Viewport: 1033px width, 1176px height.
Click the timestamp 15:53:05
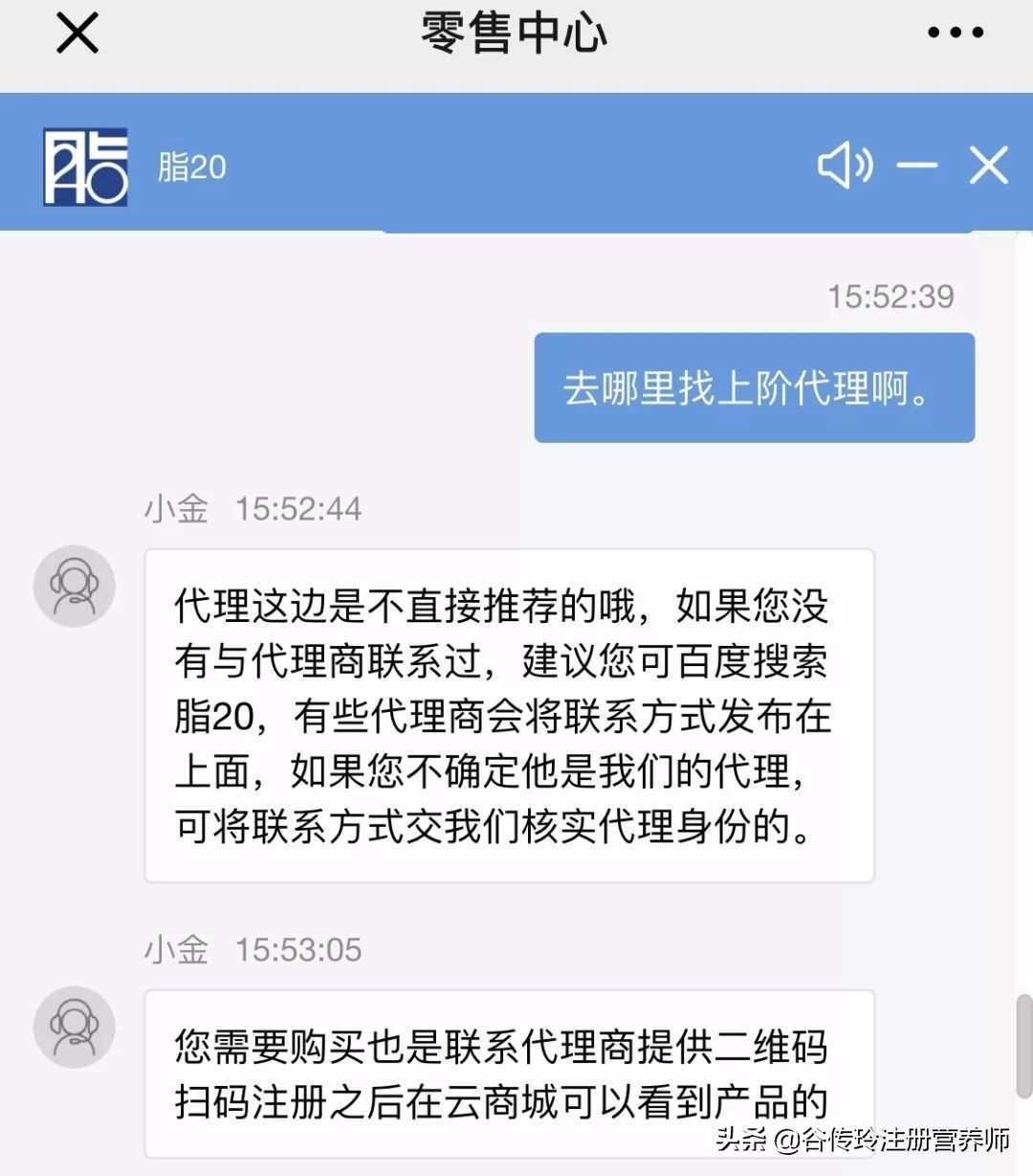click(295, 949)
